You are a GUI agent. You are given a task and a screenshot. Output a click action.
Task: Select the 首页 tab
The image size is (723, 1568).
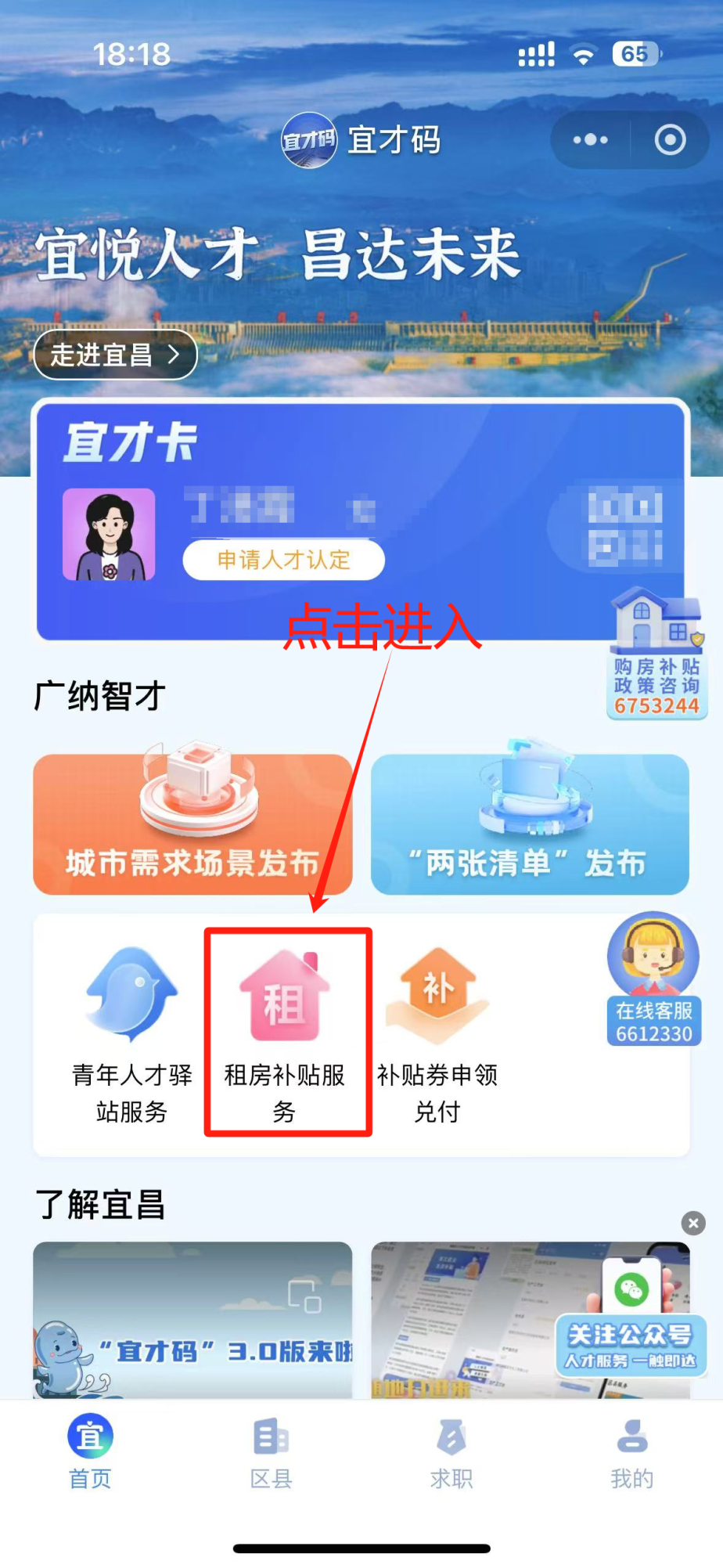click(x=90, y=1453)
